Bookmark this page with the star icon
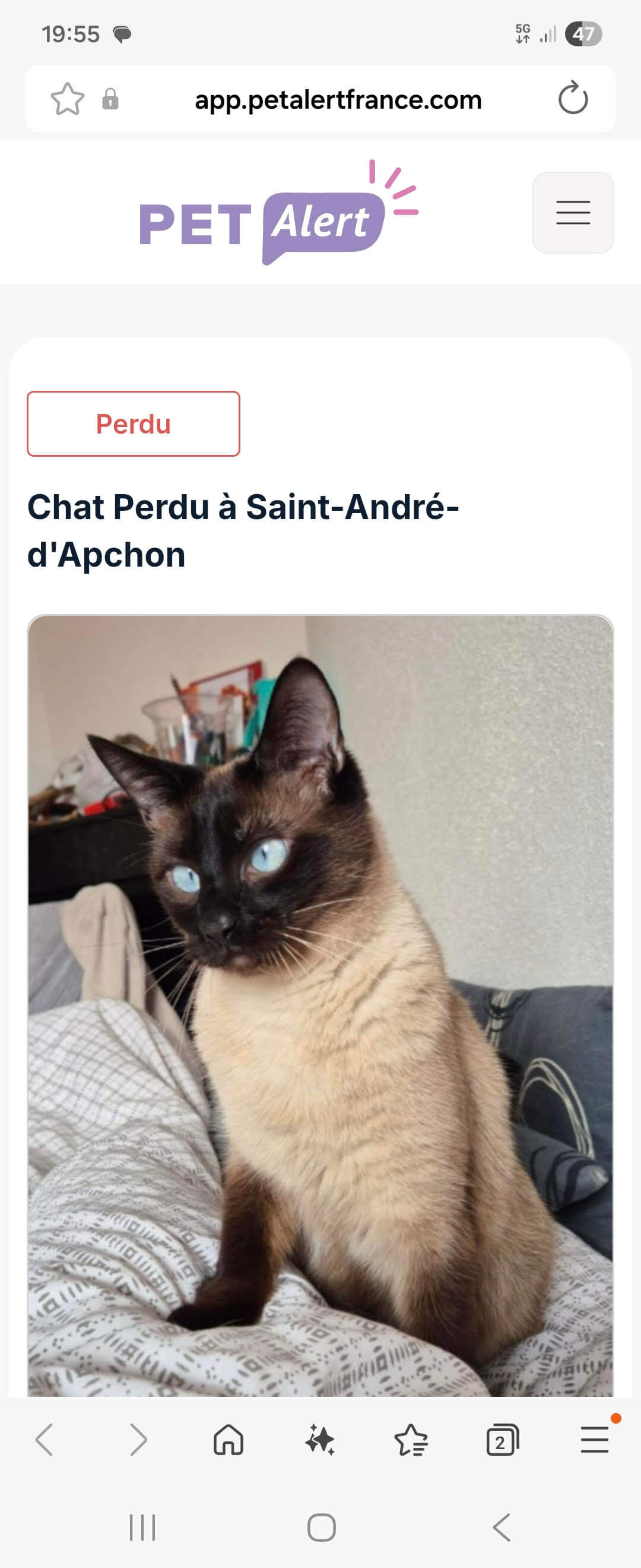Image resolution: width=641 pixels, height=1568 pixels. coord(67,99)
